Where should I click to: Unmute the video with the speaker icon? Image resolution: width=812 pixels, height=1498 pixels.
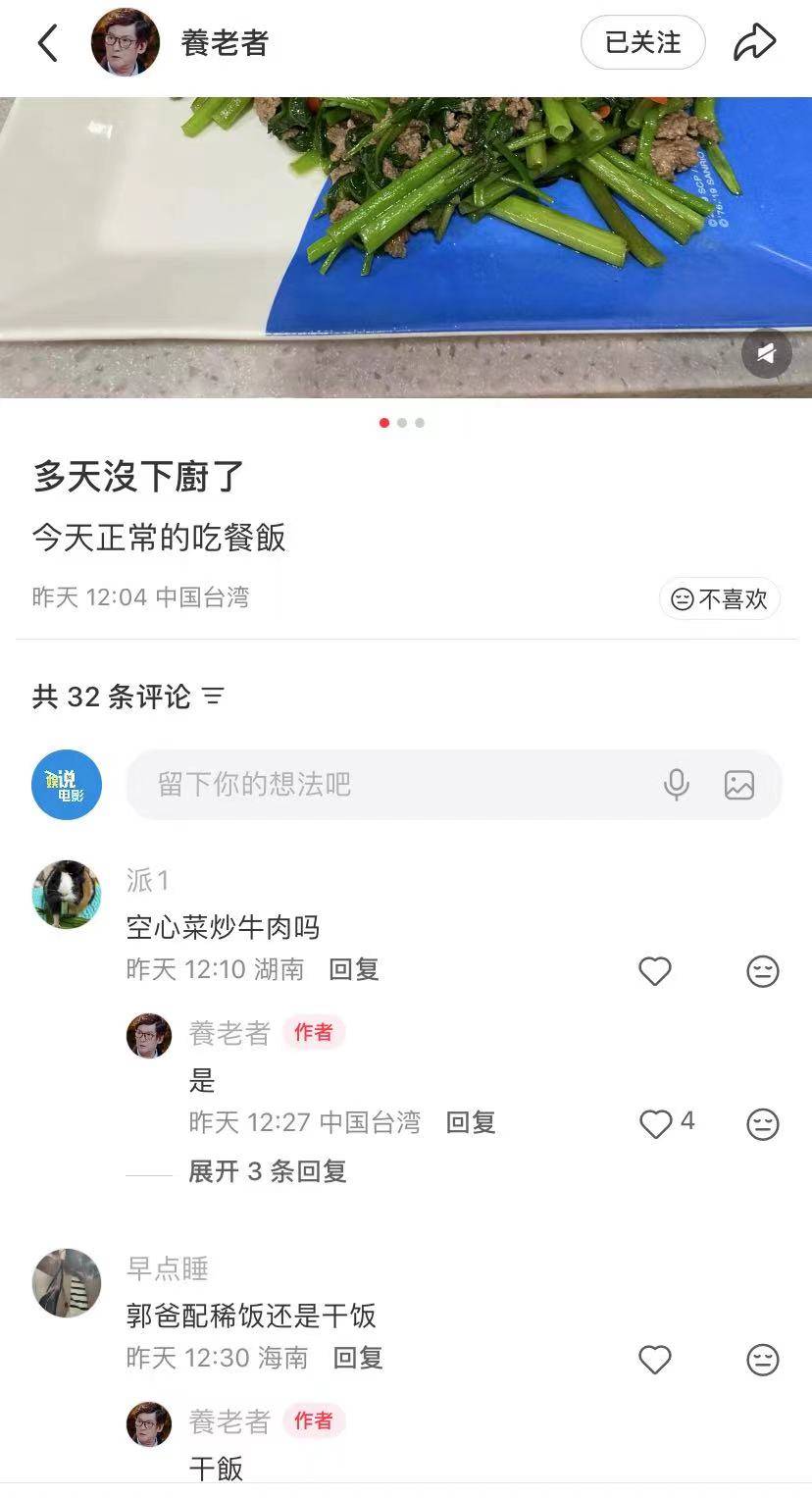click(x=766, y=353)
